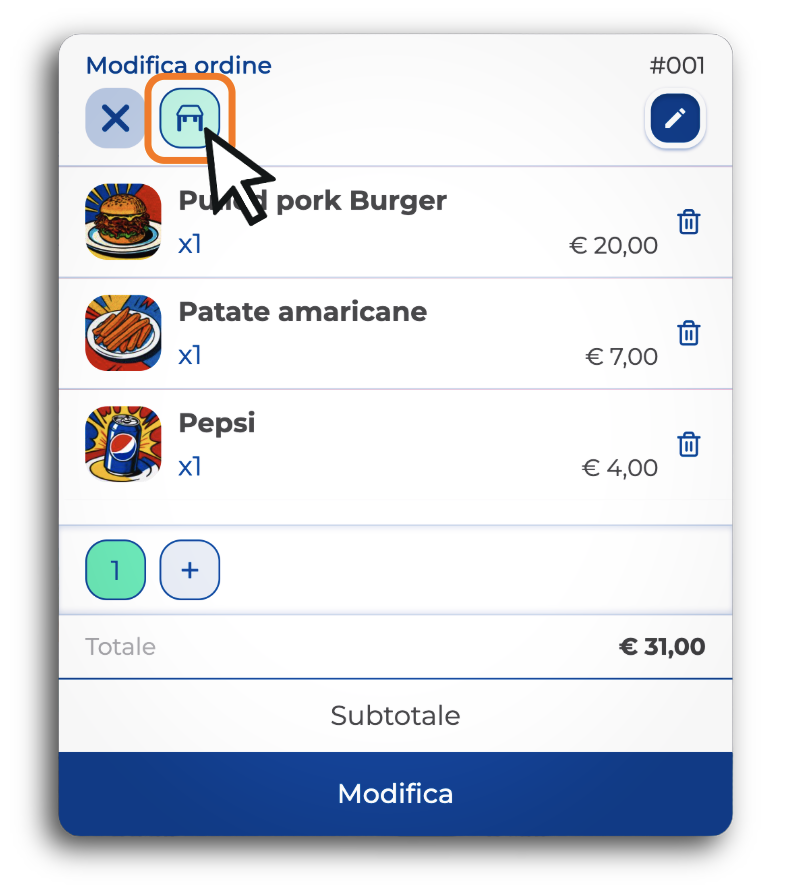Viewport: 792px width, 888px height.
Task: Open the pencil edit button
Action: pos(675,119)
